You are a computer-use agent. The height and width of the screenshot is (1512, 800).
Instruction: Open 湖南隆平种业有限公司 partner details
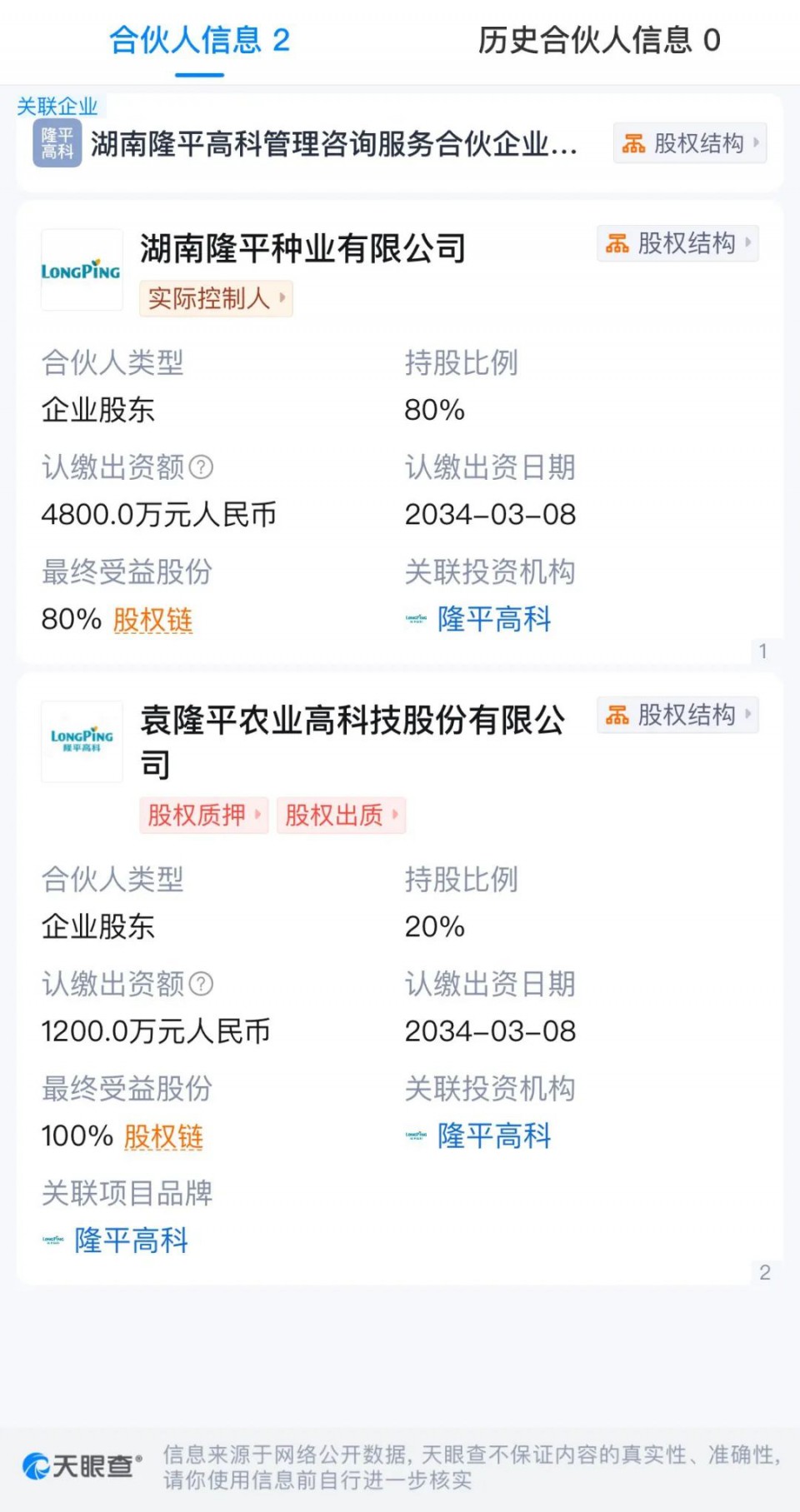click(x=302, y=248)
